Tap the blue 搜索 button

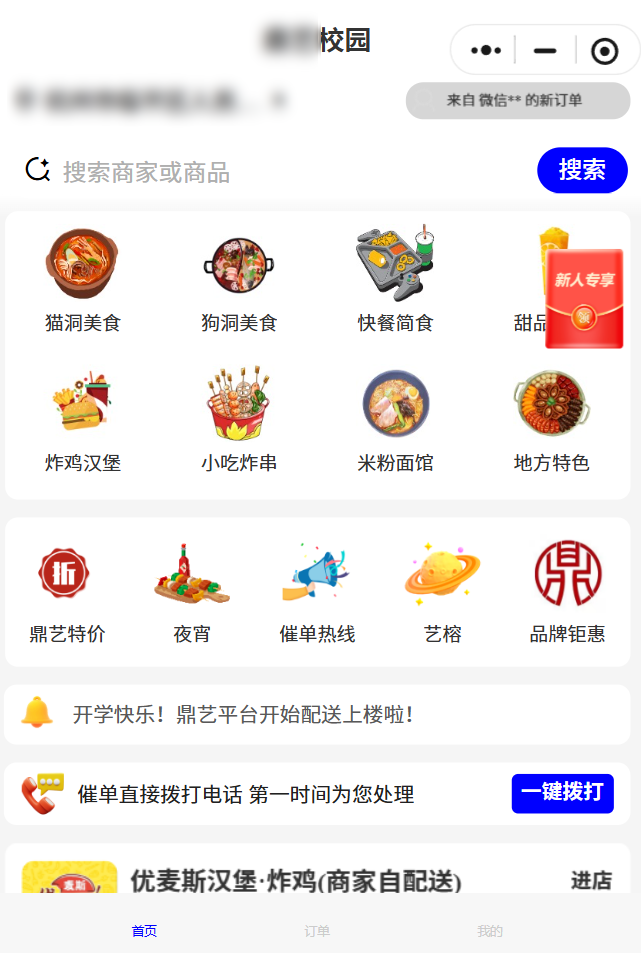(582, 170)
